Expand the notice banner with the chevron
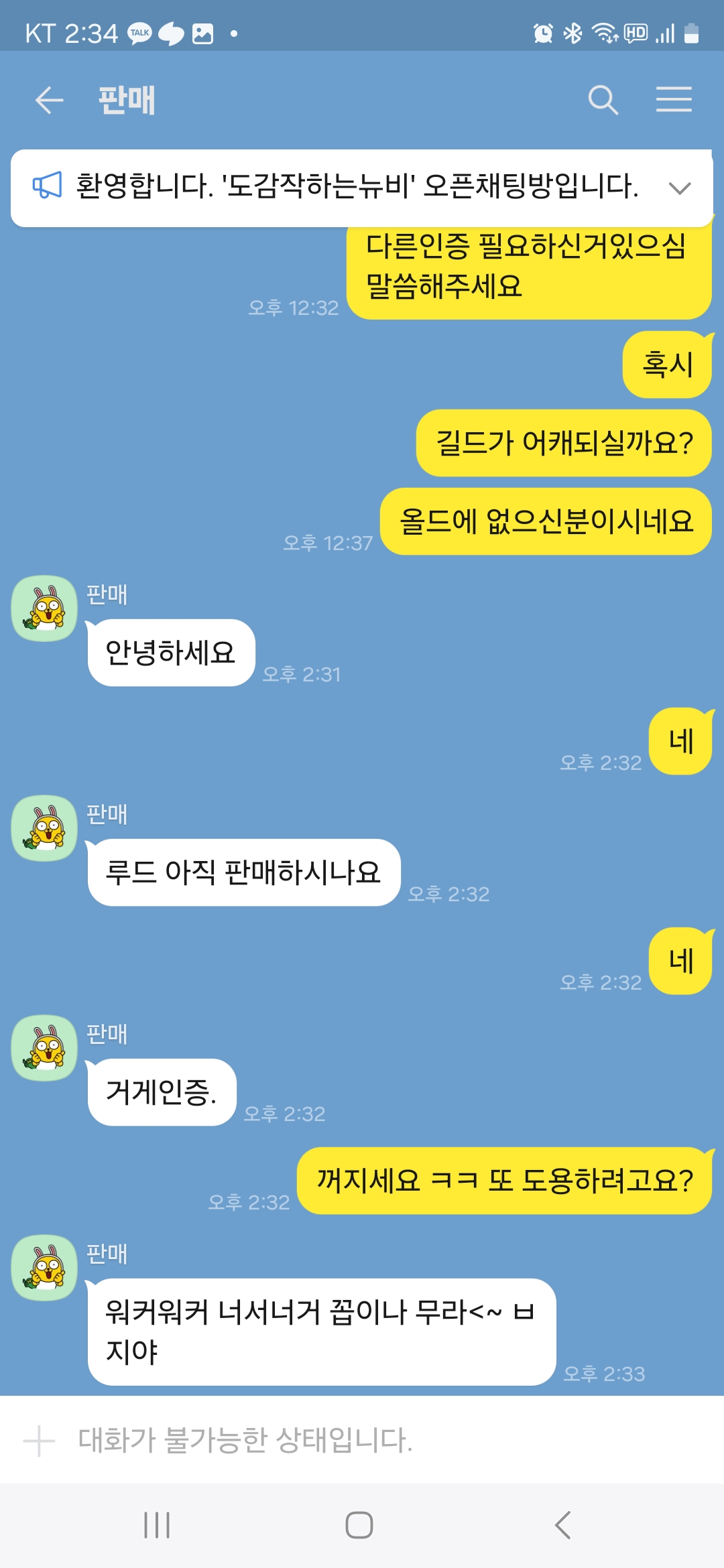Screen dimensions: 724x1568 tap(679, 188)
